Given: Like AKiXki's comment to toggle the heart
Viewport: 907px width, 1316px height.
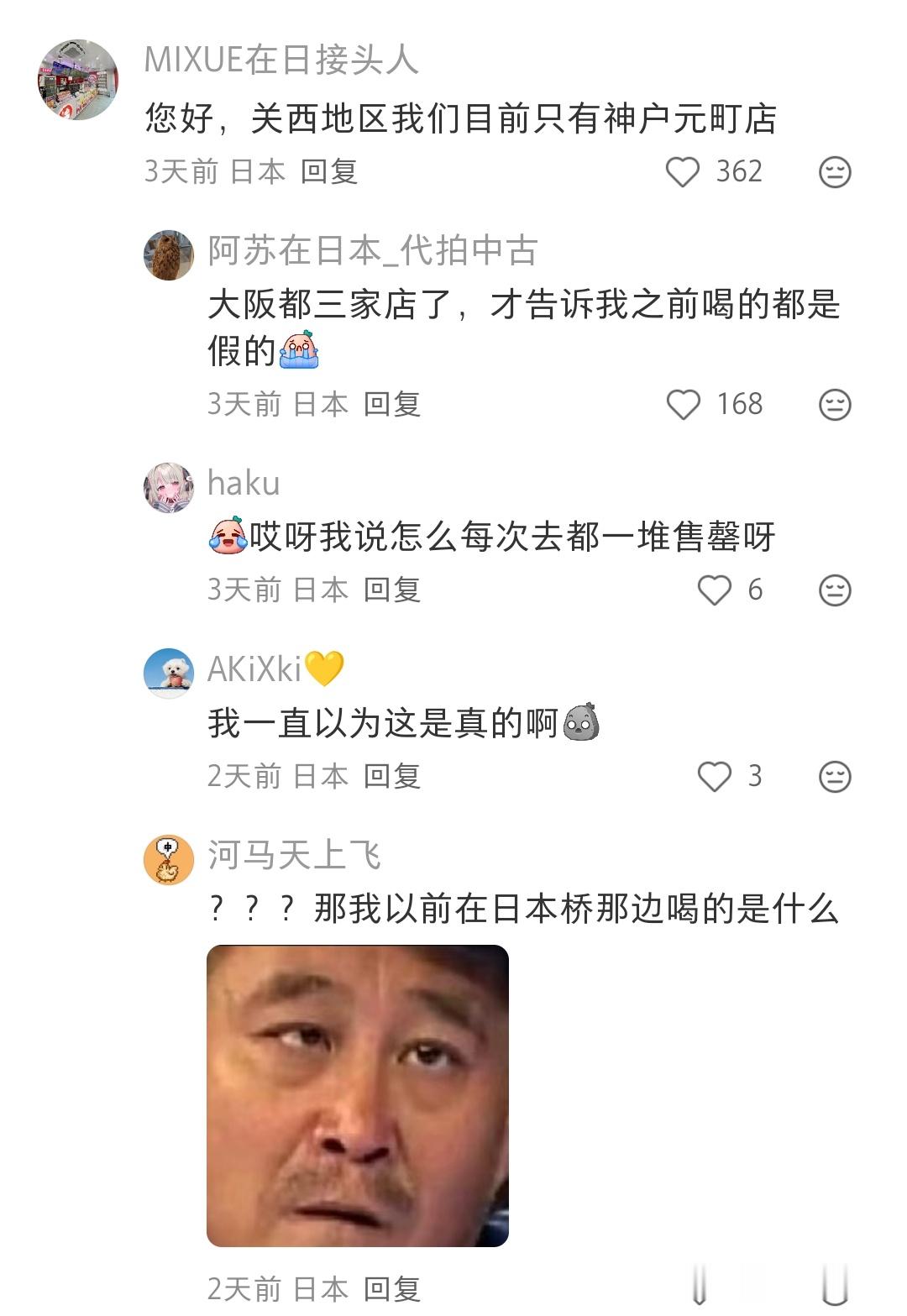Looking at the screenshot, I should [x=716, y=777].
